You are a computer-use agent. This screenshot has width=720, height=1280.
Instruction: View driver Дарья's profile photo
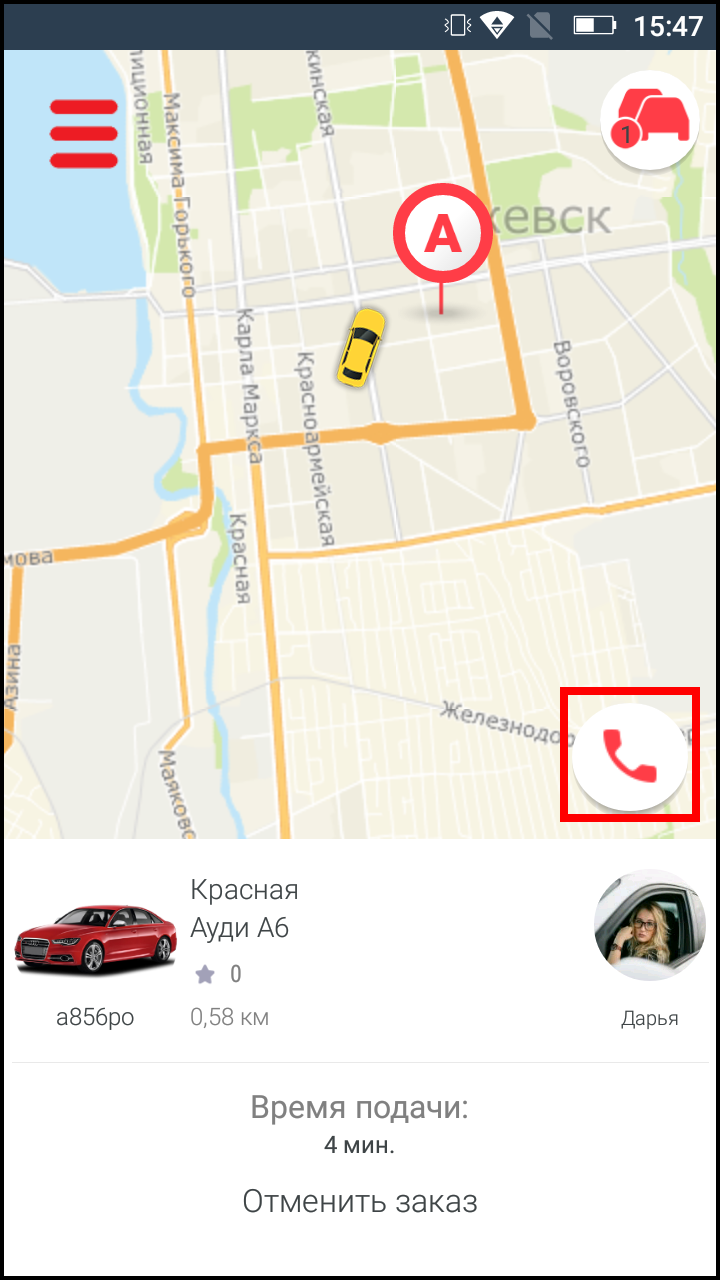650,924
